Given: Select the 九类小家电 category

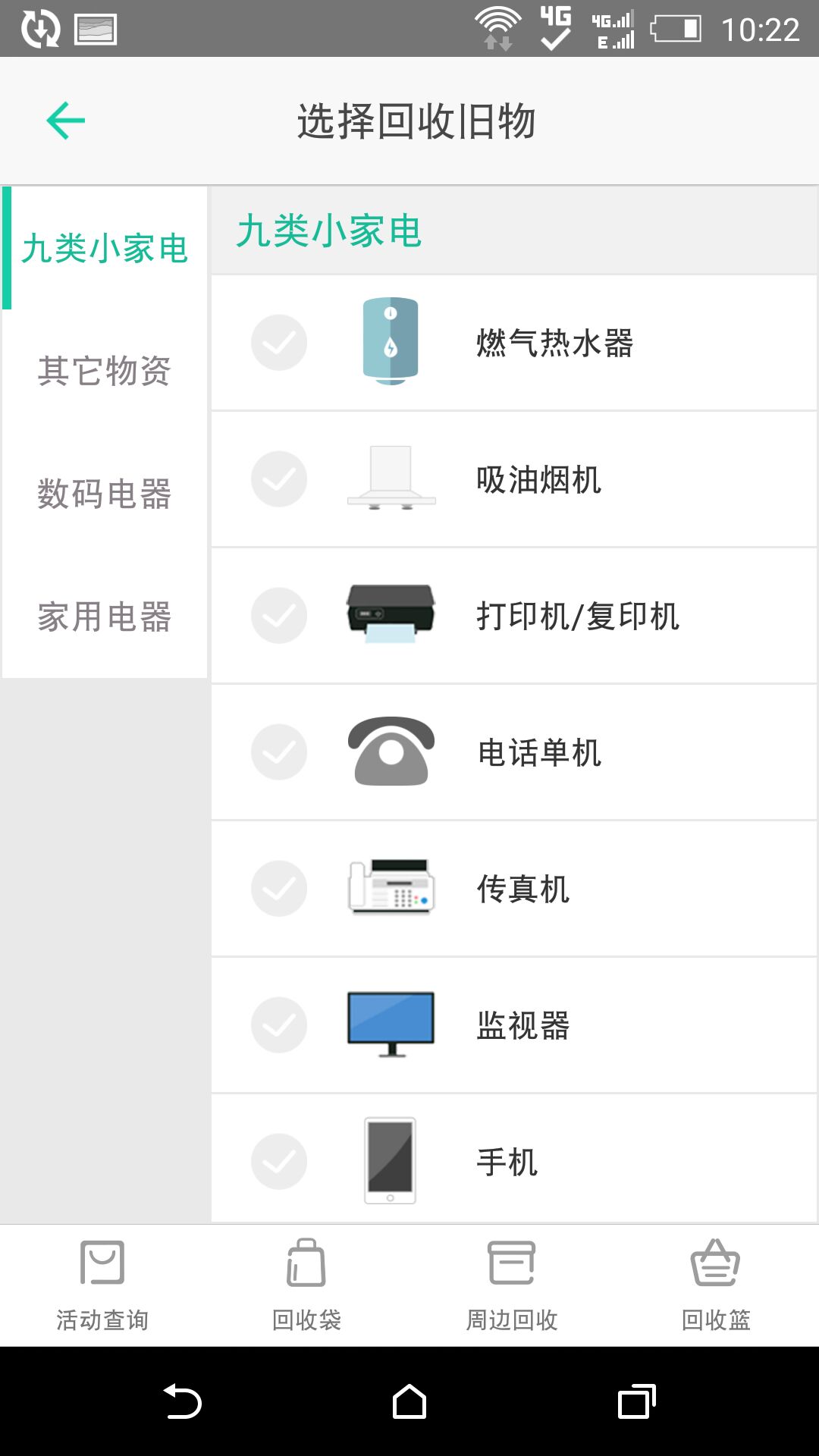Looking at the screenshot, I should pyautogui.click(x=105, y=249).
